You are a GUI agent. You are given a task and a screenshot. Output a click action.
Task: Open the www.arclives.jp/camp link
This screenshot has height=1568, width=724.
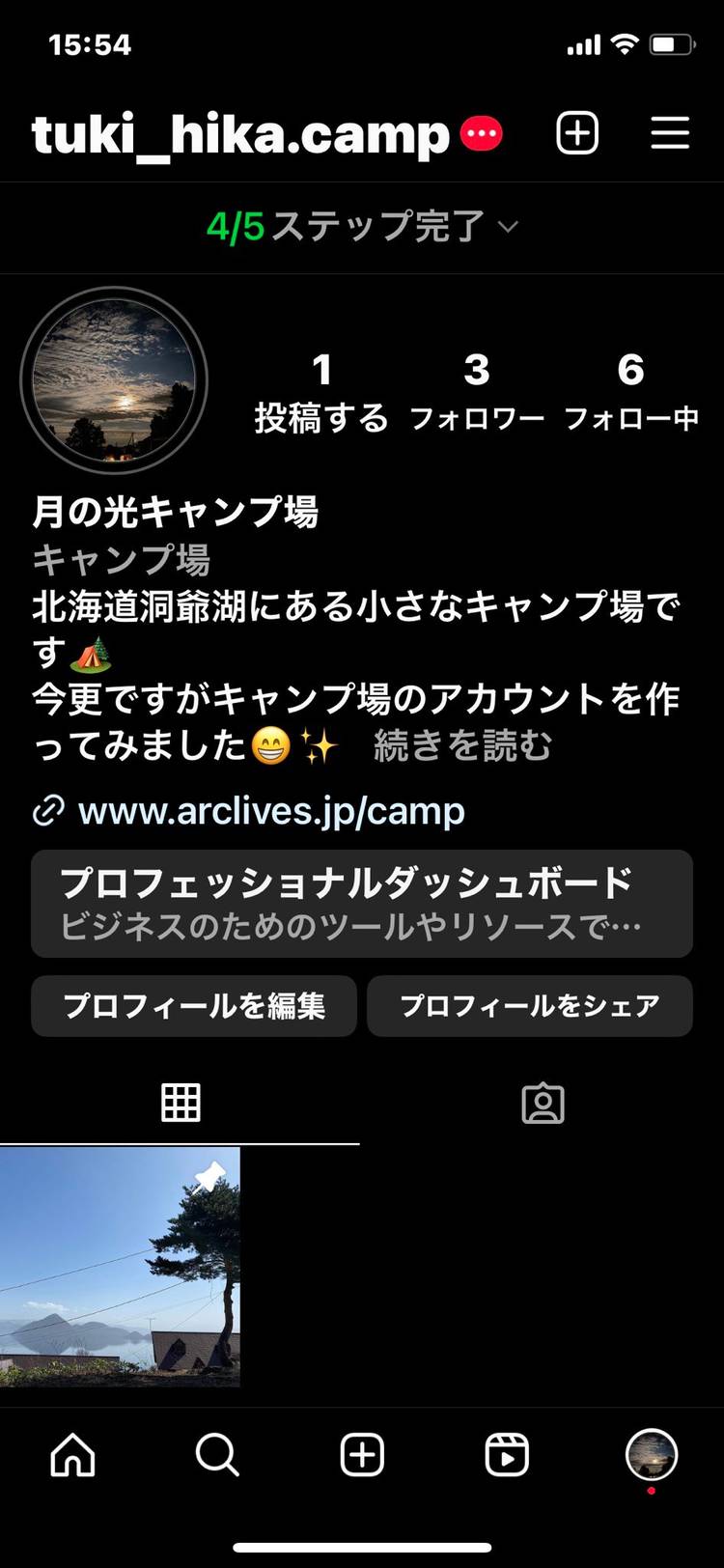click(270, 811)
